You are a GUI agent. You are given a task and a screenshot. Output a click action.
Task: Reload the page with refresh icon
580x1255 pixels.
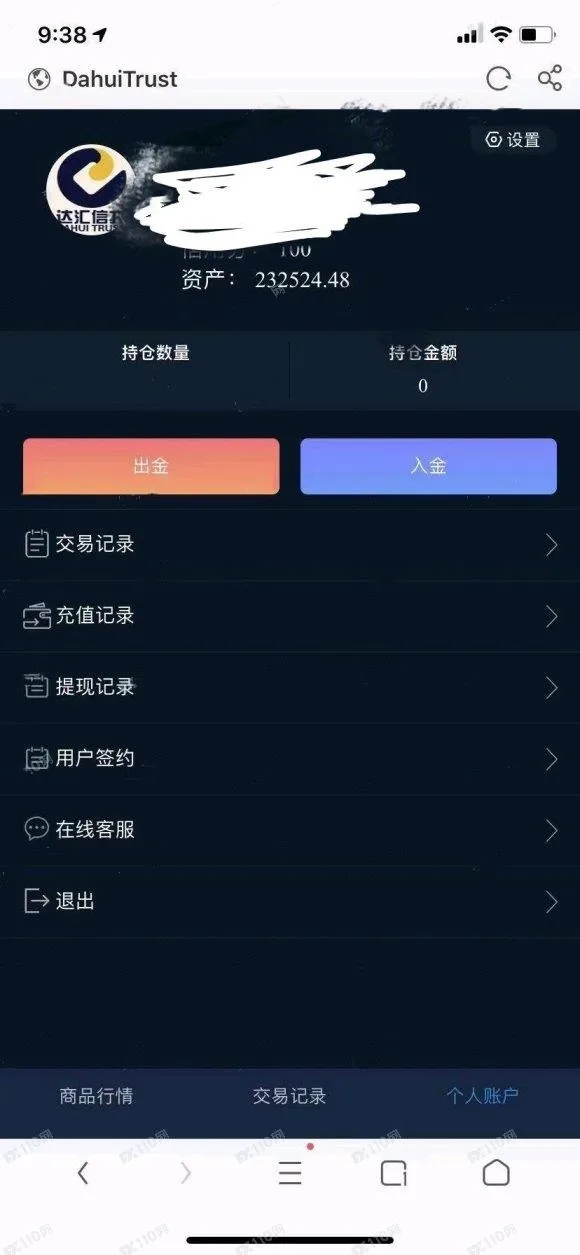(x=498, y=79)
